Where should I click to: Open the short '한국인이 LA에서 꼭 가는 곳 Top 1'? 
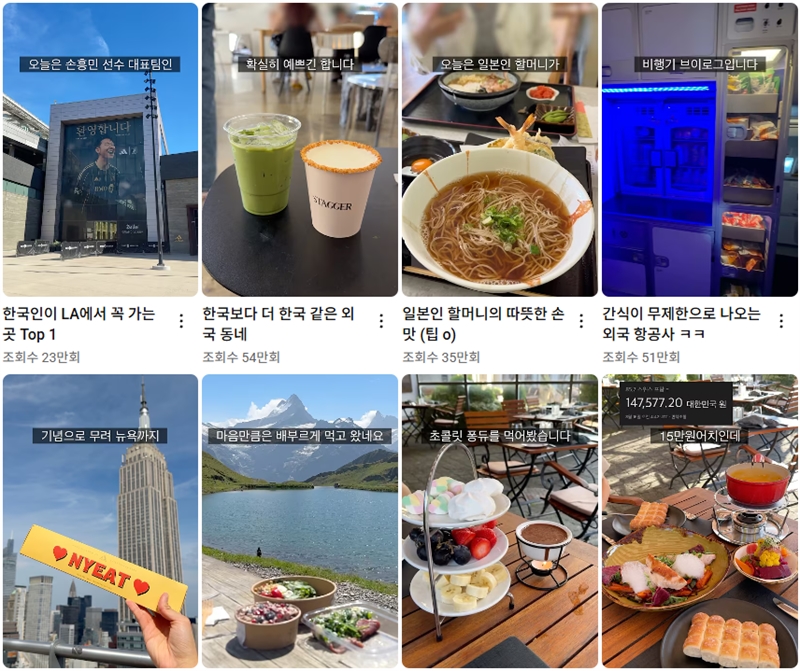100,150
